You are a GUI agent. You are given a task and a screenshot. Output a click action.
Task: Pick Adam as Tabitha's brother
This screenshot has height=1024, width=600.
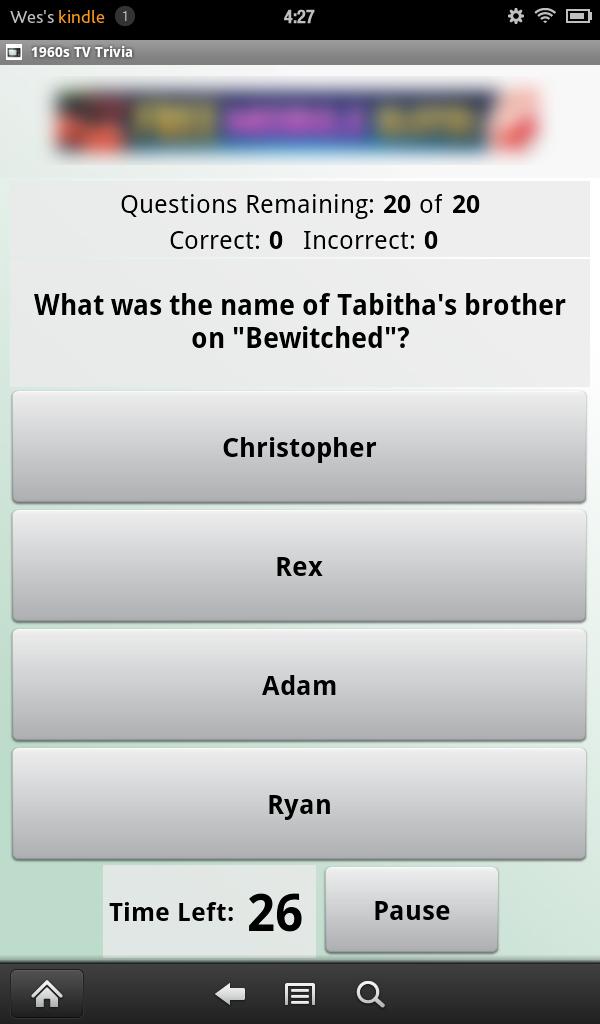click(x=299, y=685)
